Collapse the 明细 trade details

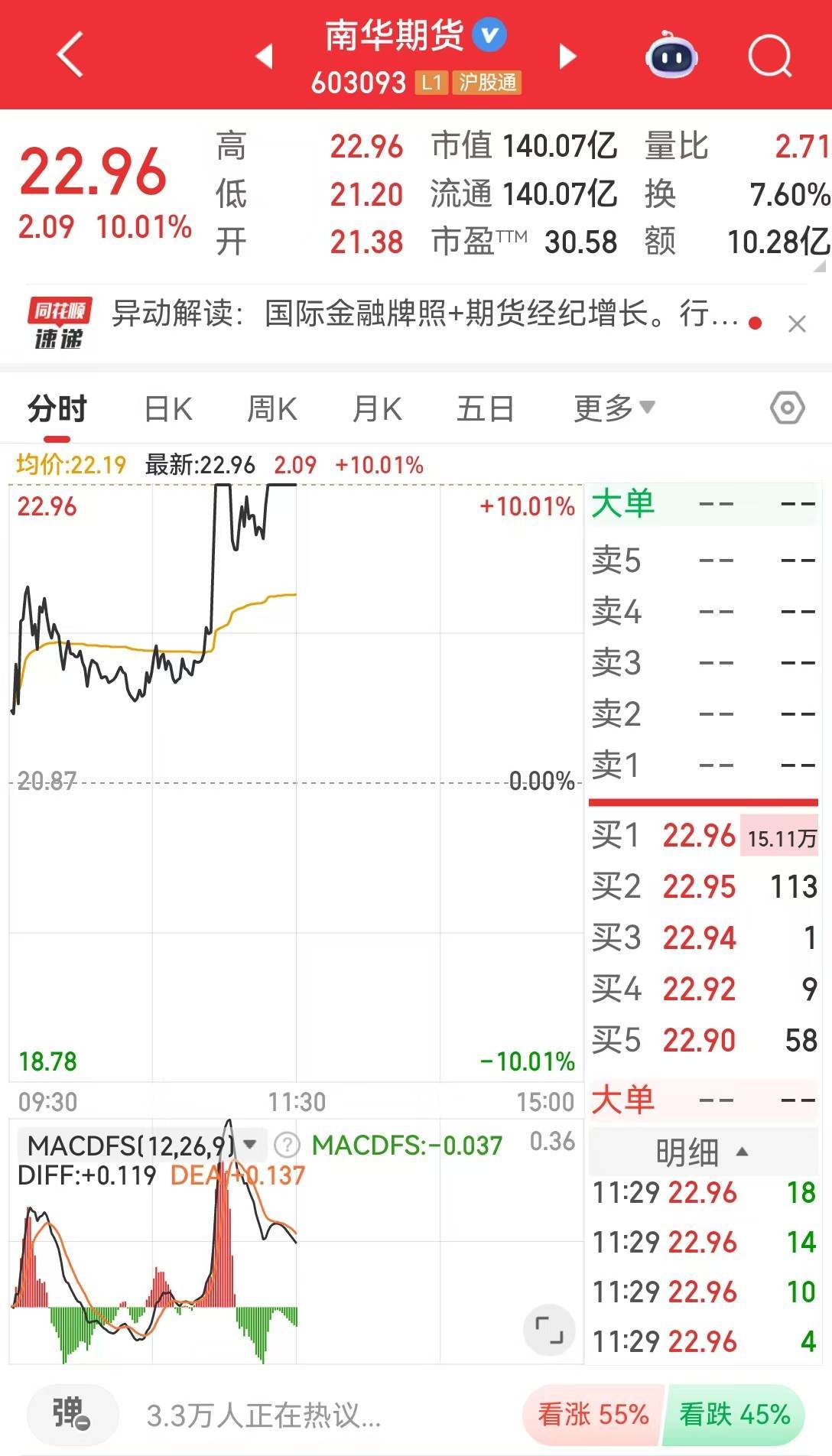(x=703, y=1152)
